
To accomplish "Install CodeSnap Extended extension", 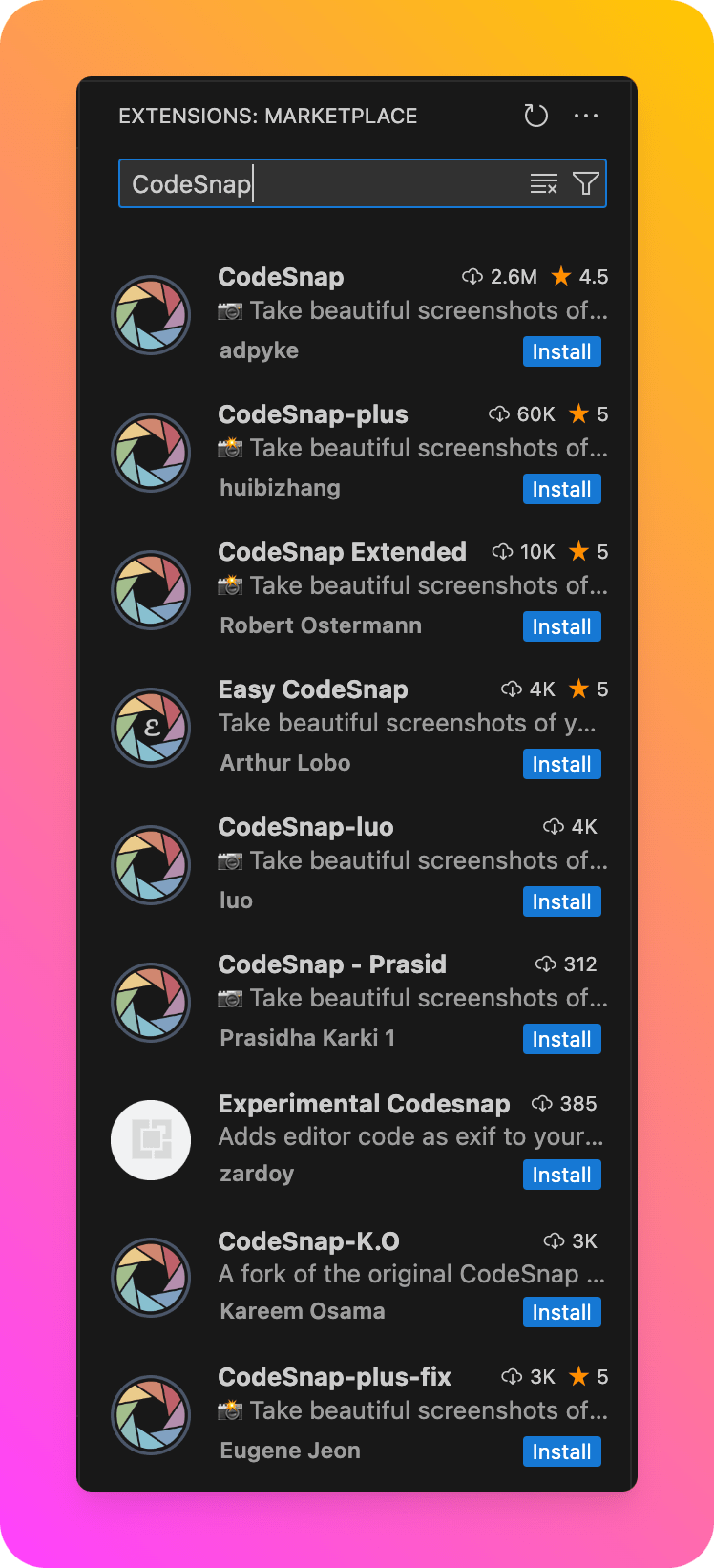I will (562, 626).
